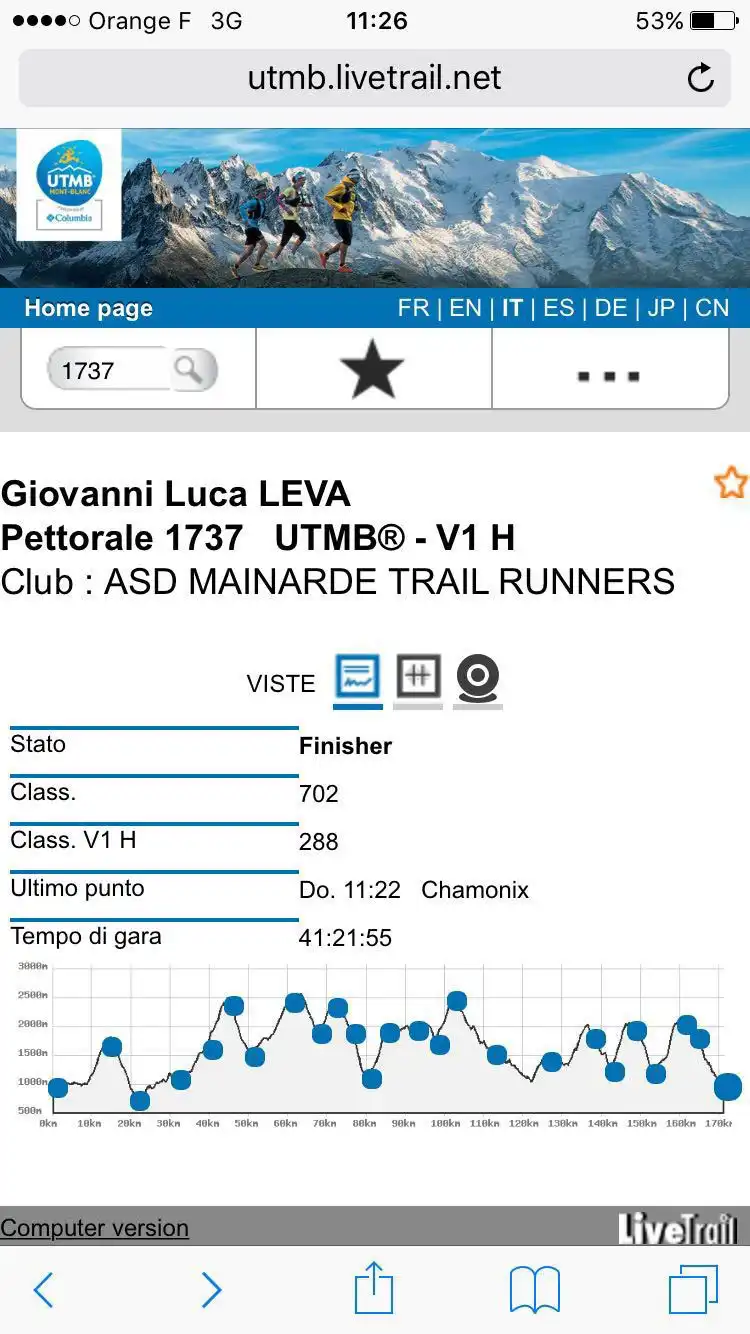Search with the magnifier icon
The height and width of the screenshot is (1334, 750).
point(190,370)
